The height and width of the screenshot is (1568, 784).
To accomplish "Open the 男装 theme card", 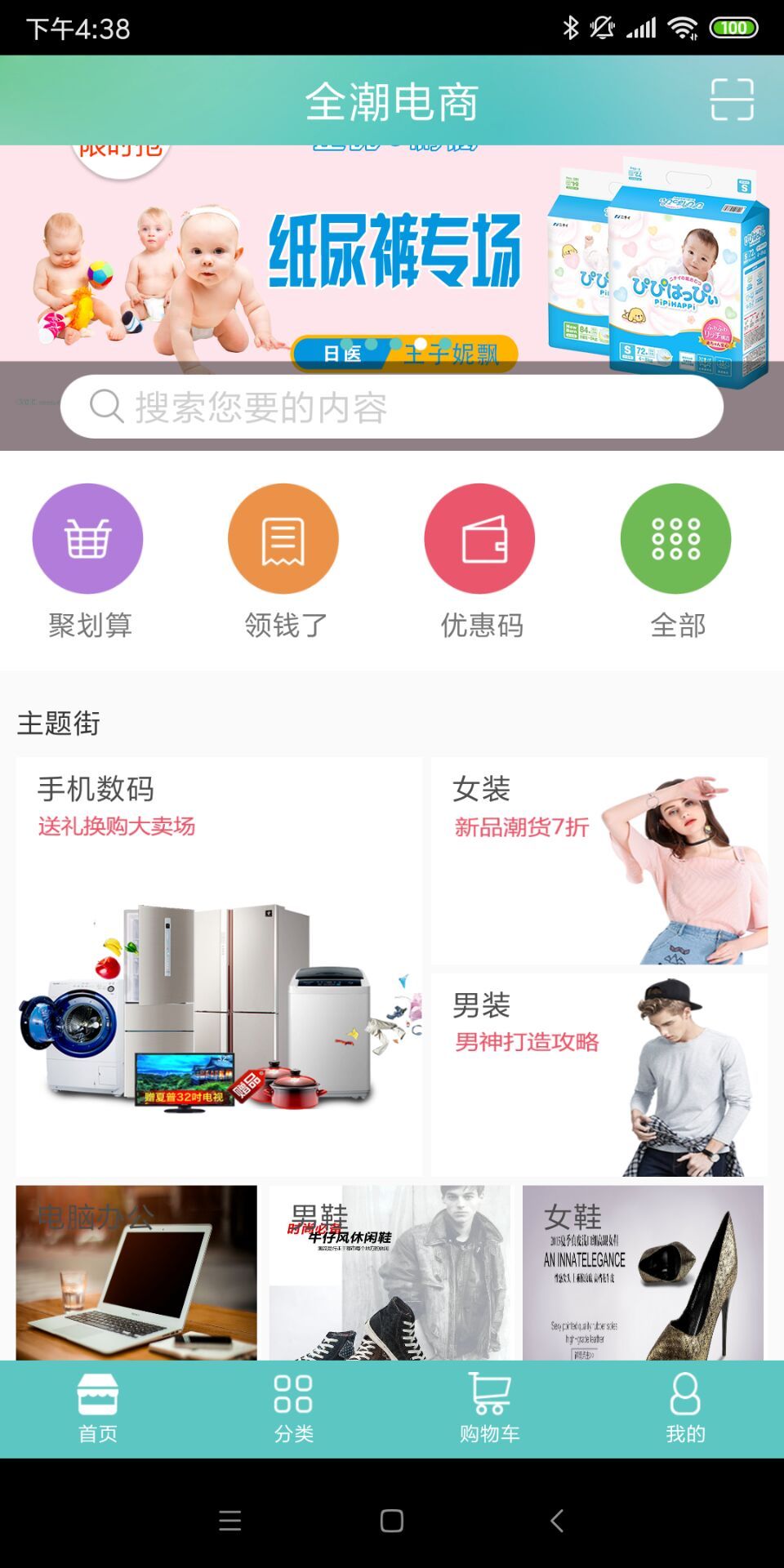I will (x=599, y=1075).
